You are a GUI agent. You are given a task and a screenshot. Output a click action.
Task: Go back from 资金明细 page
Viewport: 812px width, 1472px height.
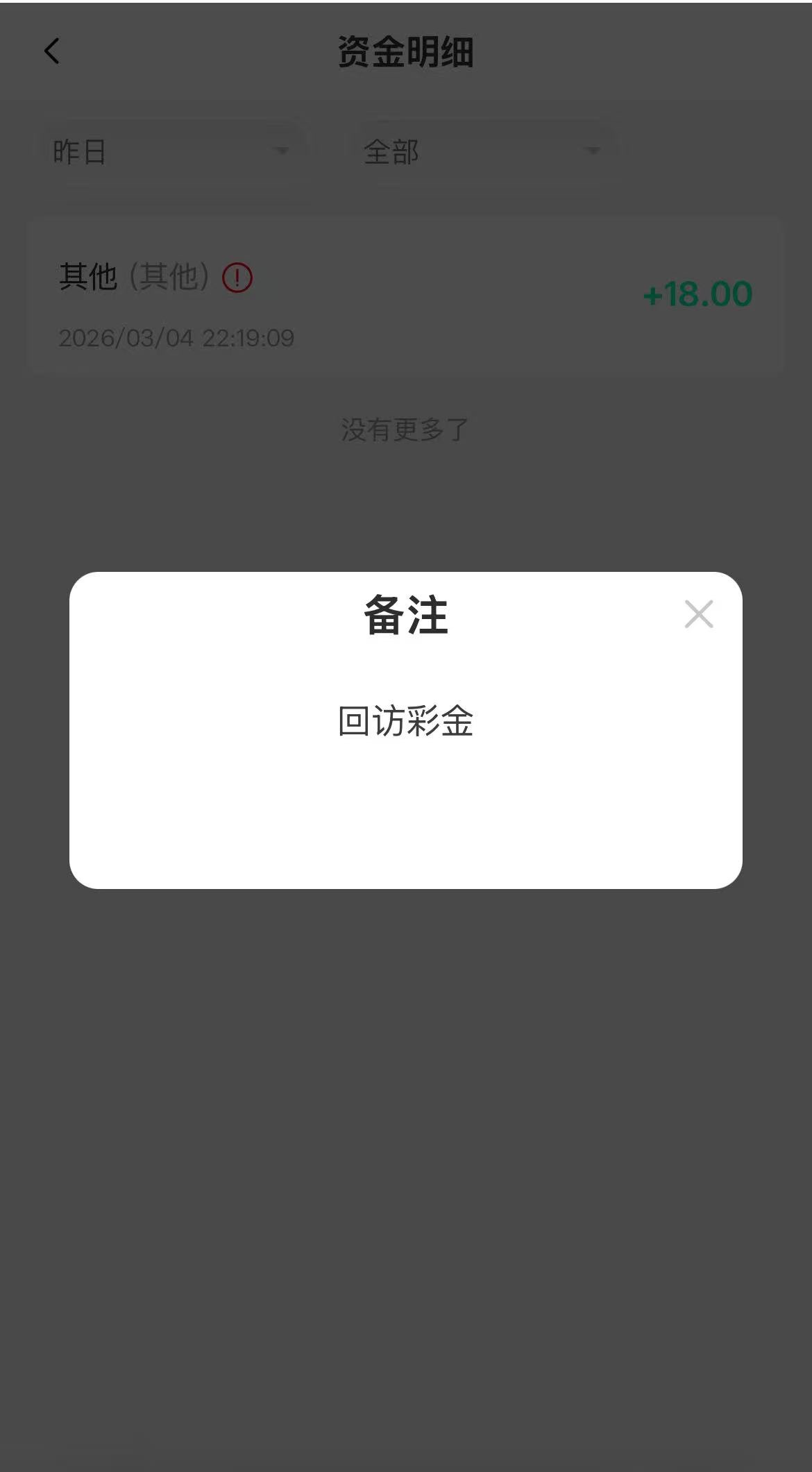click(x=52, y=51)
